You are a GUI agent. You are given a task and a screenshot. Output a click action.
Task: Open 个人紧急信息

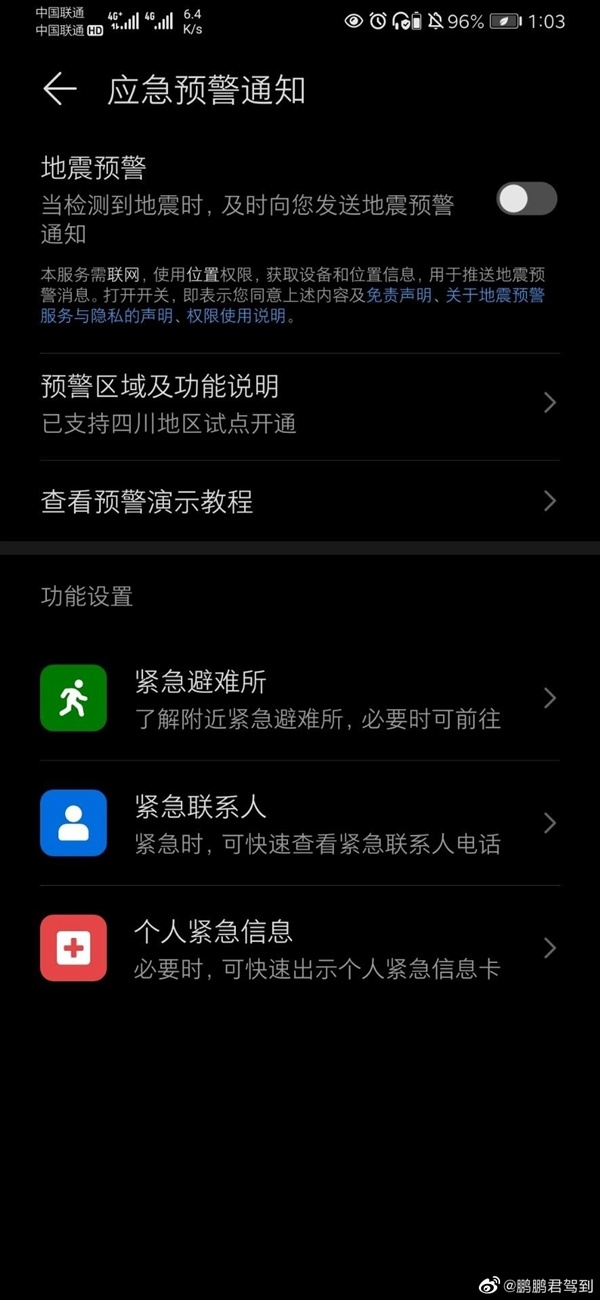(x=300, y=948)
